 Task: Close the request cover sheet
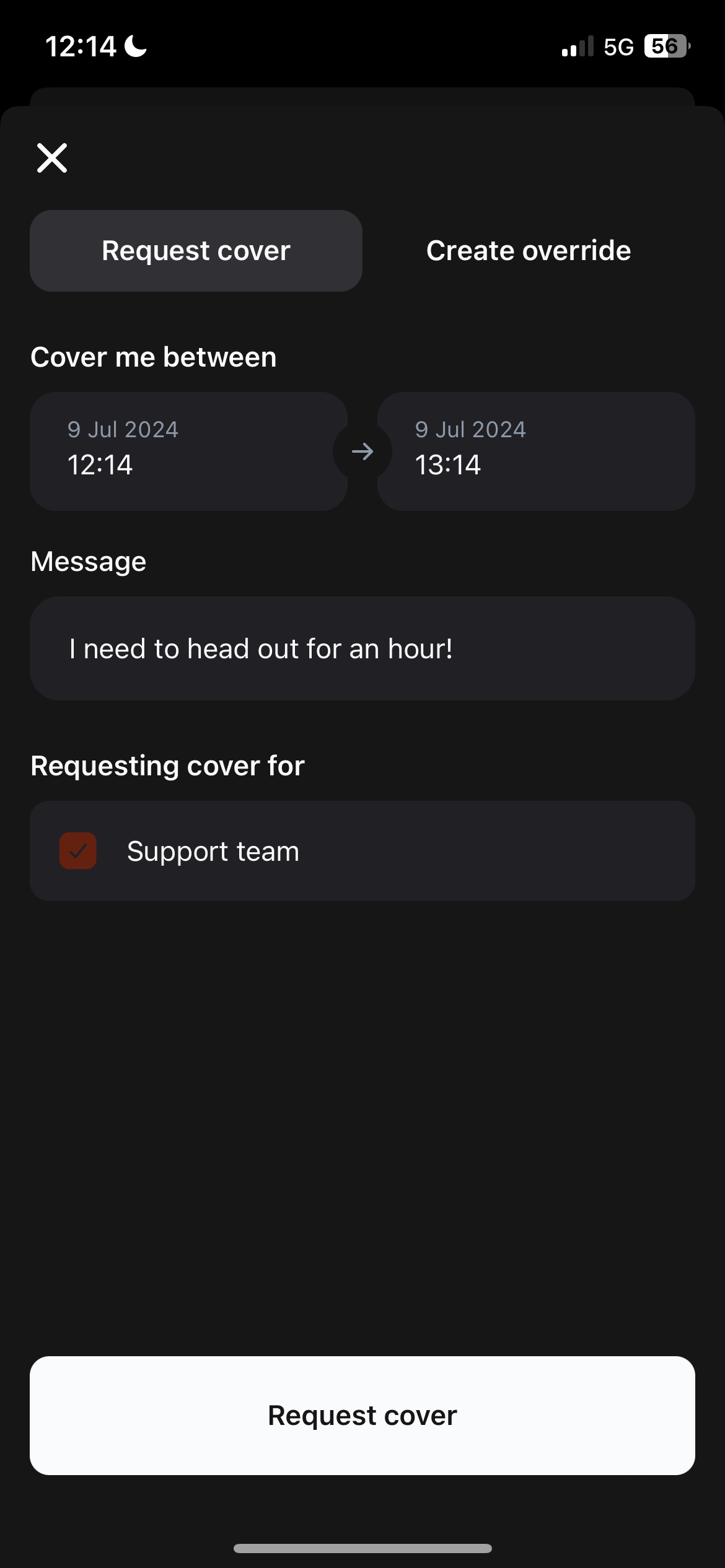coord(52,158)
